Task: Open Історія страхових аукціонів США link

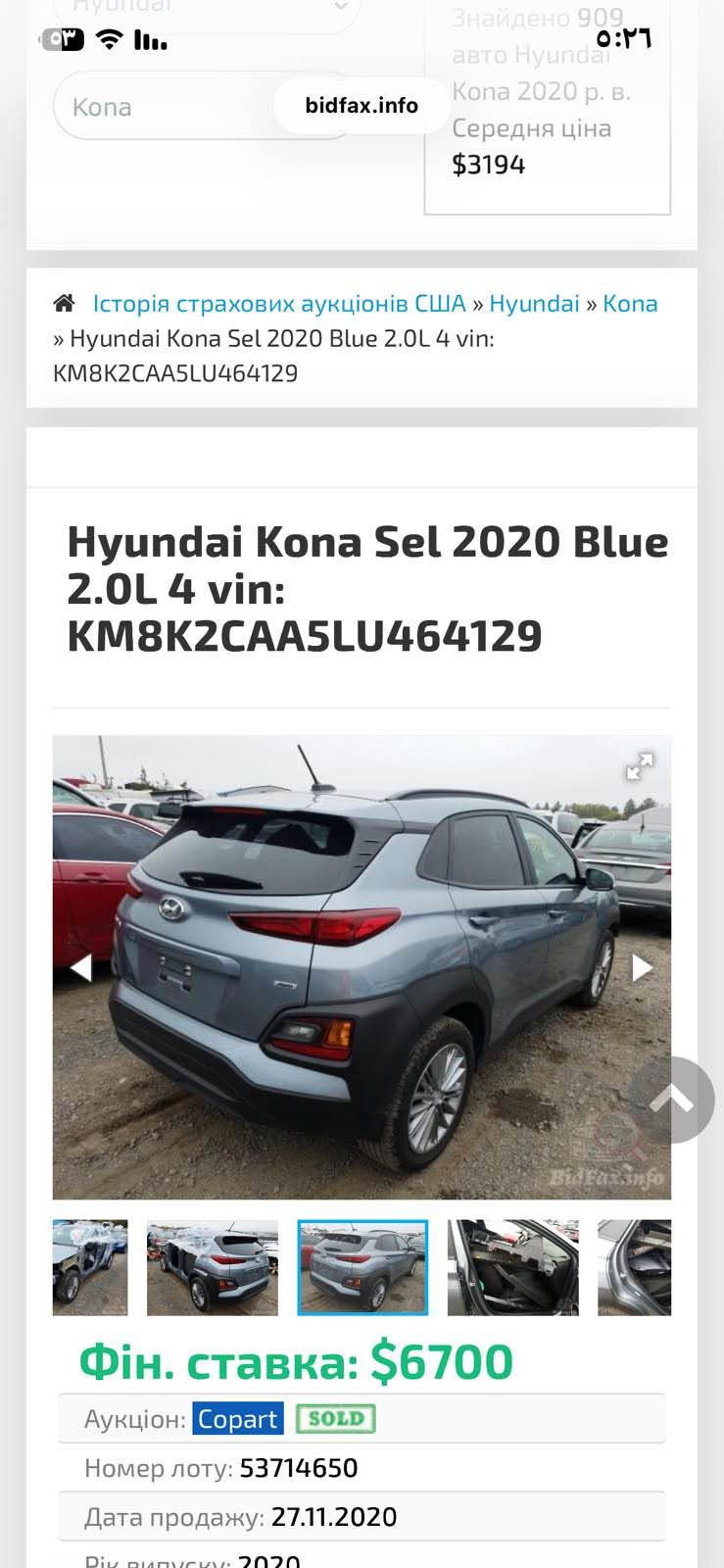Action: tap(279, 303)
